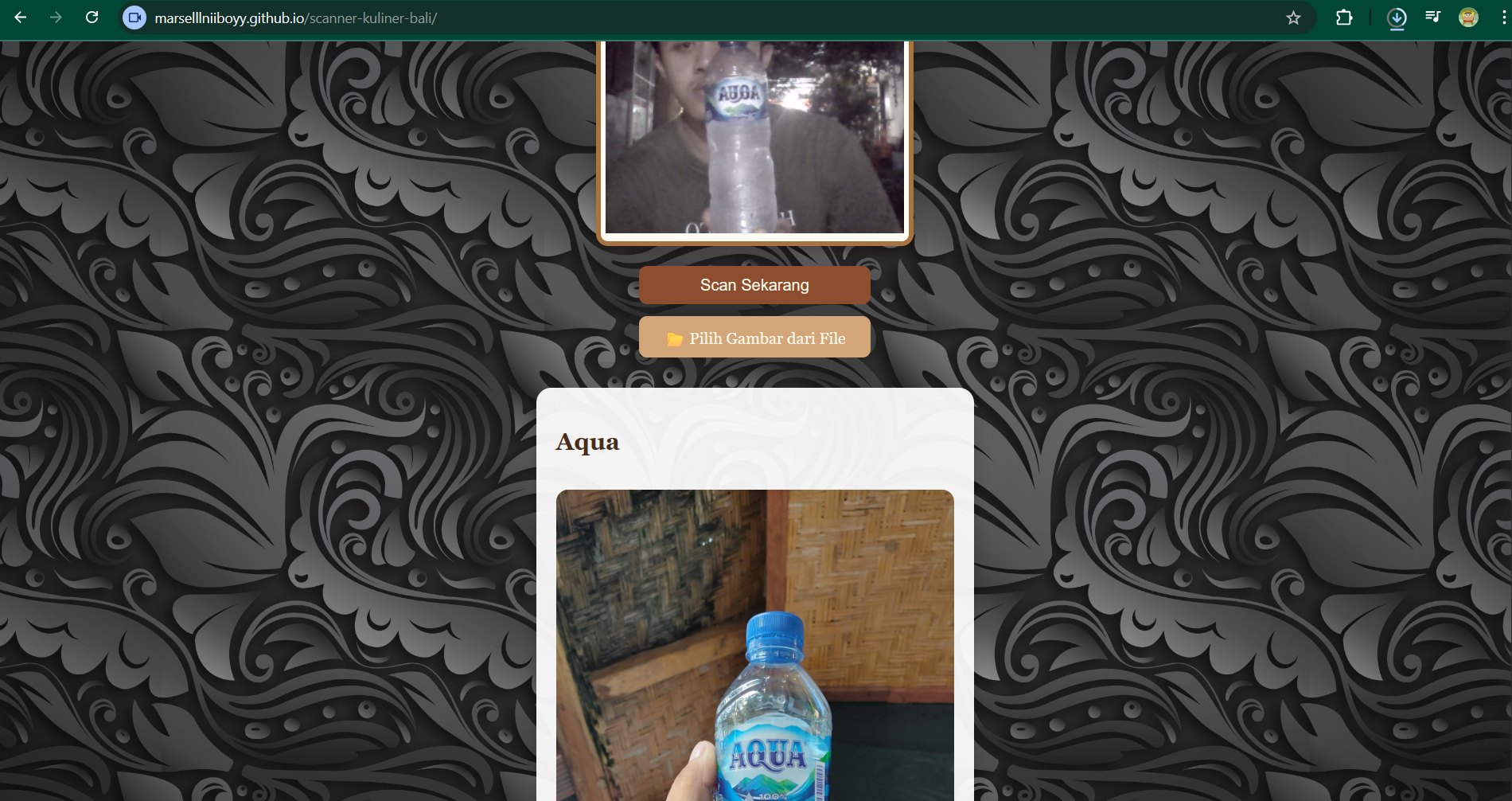Open the media control icon
The image size is (1512, 801).
(1432, 18)
